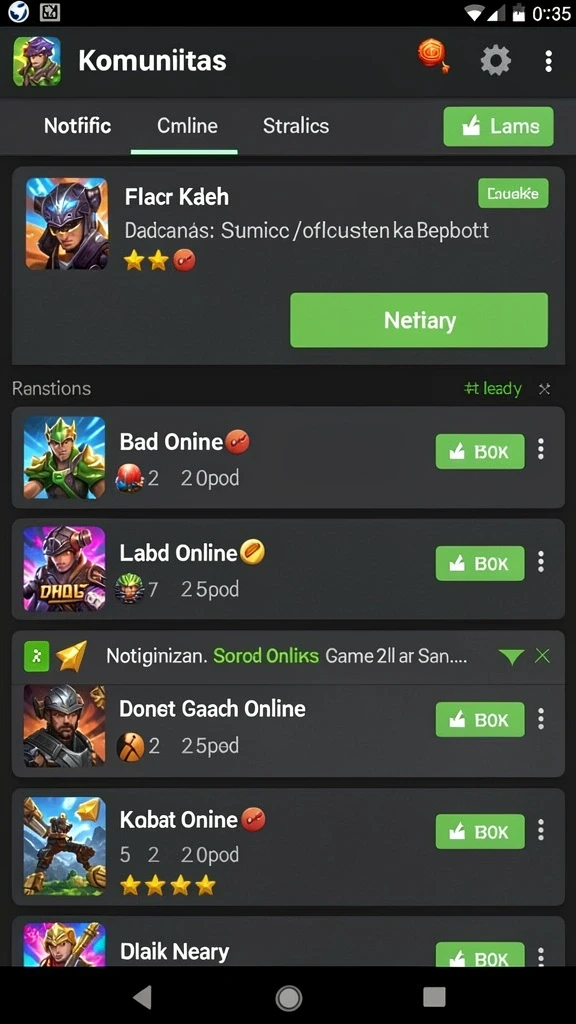Tap the BOK button for Donet Gaach Online

tap(480, 719)
